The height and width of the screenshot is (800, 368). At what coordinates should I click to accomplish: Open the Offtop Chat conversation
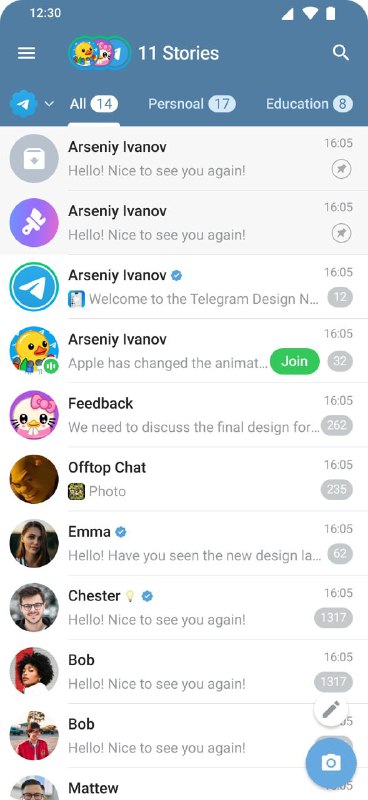[x=184, y=479]
